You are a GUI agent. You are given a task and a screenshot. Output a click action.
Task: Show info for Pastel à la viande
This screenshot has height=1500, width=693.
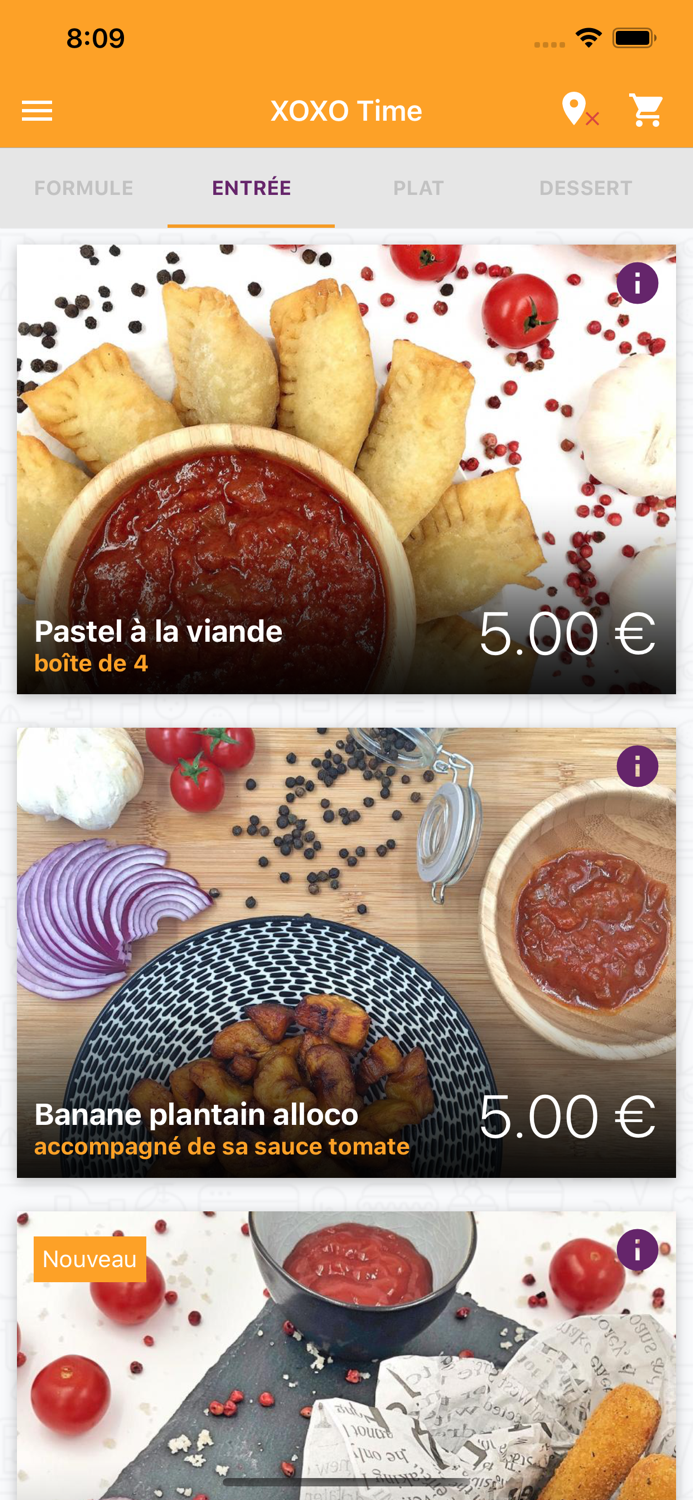tap(637, 284)
